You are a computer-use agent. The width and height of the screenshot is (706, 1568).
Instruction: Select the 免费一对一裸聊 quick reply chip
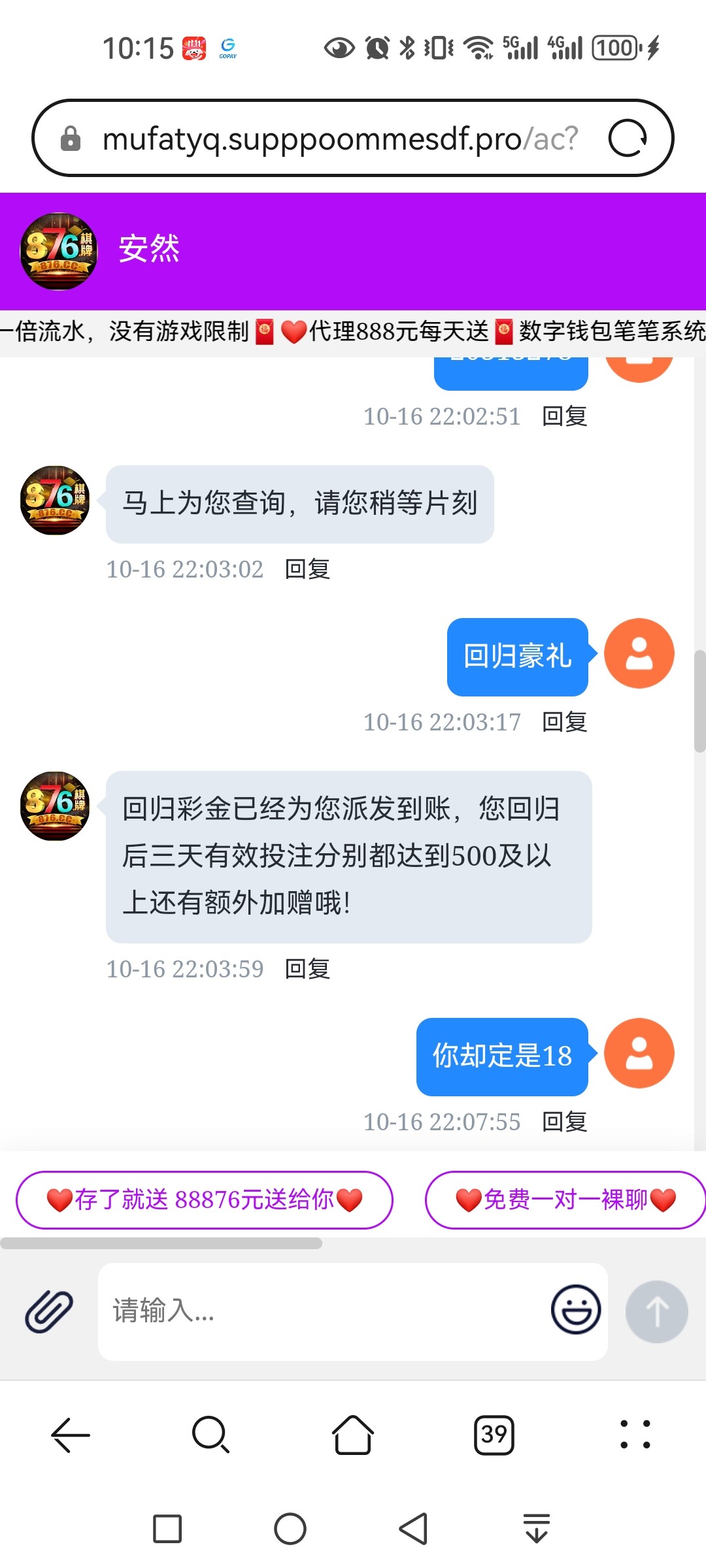565,1200
